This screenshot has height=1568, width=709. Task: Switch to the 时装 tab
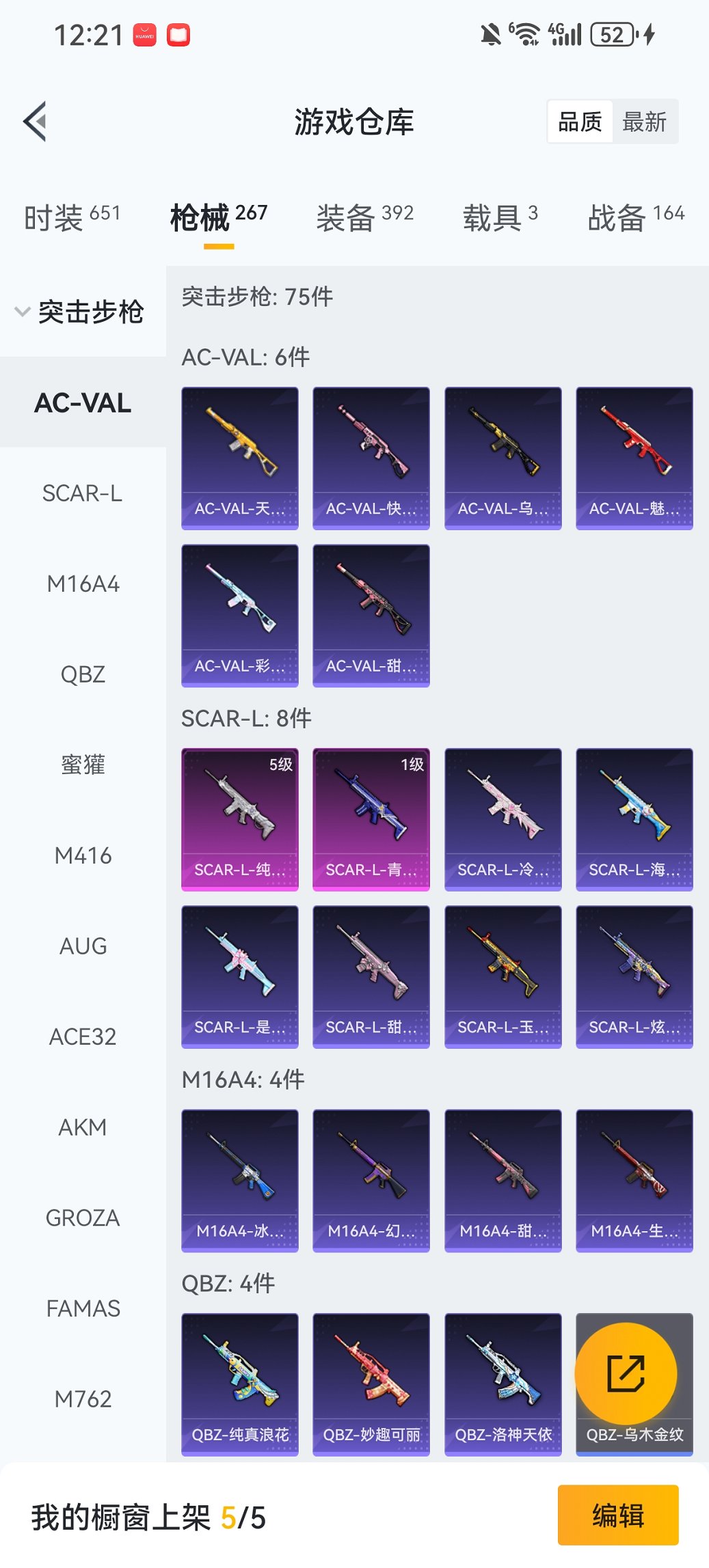72,217
